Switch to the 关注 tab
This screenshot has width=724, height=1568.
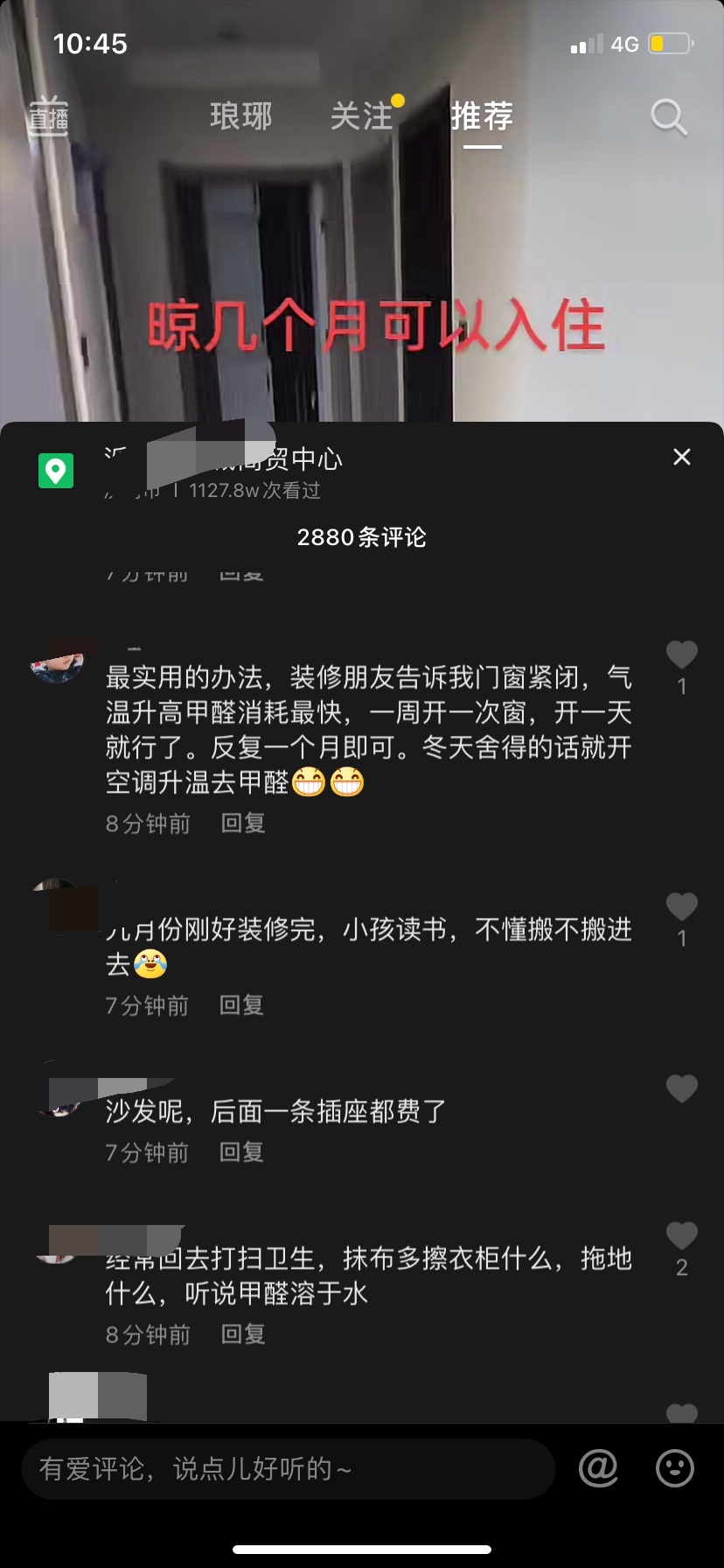point(361,116)
